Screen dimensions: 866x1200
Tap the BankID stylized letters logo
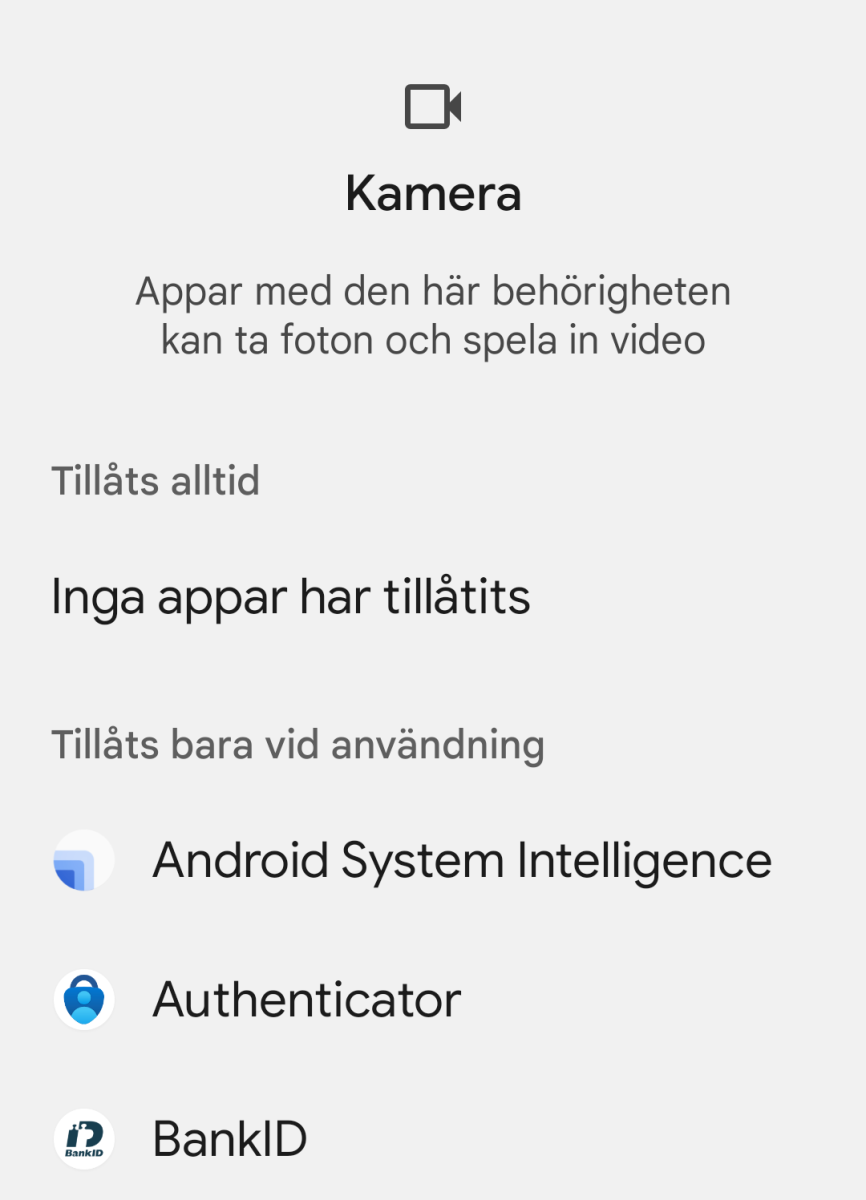[84, 1138]
